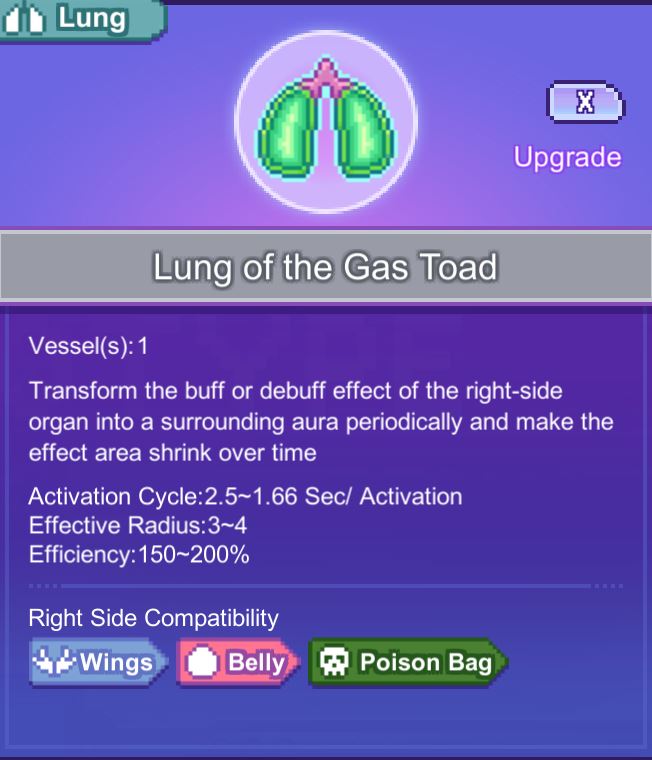Select the Poison Bag compatibility tag
Image resolution: width=652 pixels, height=760 pixels.
click(407, 662)
